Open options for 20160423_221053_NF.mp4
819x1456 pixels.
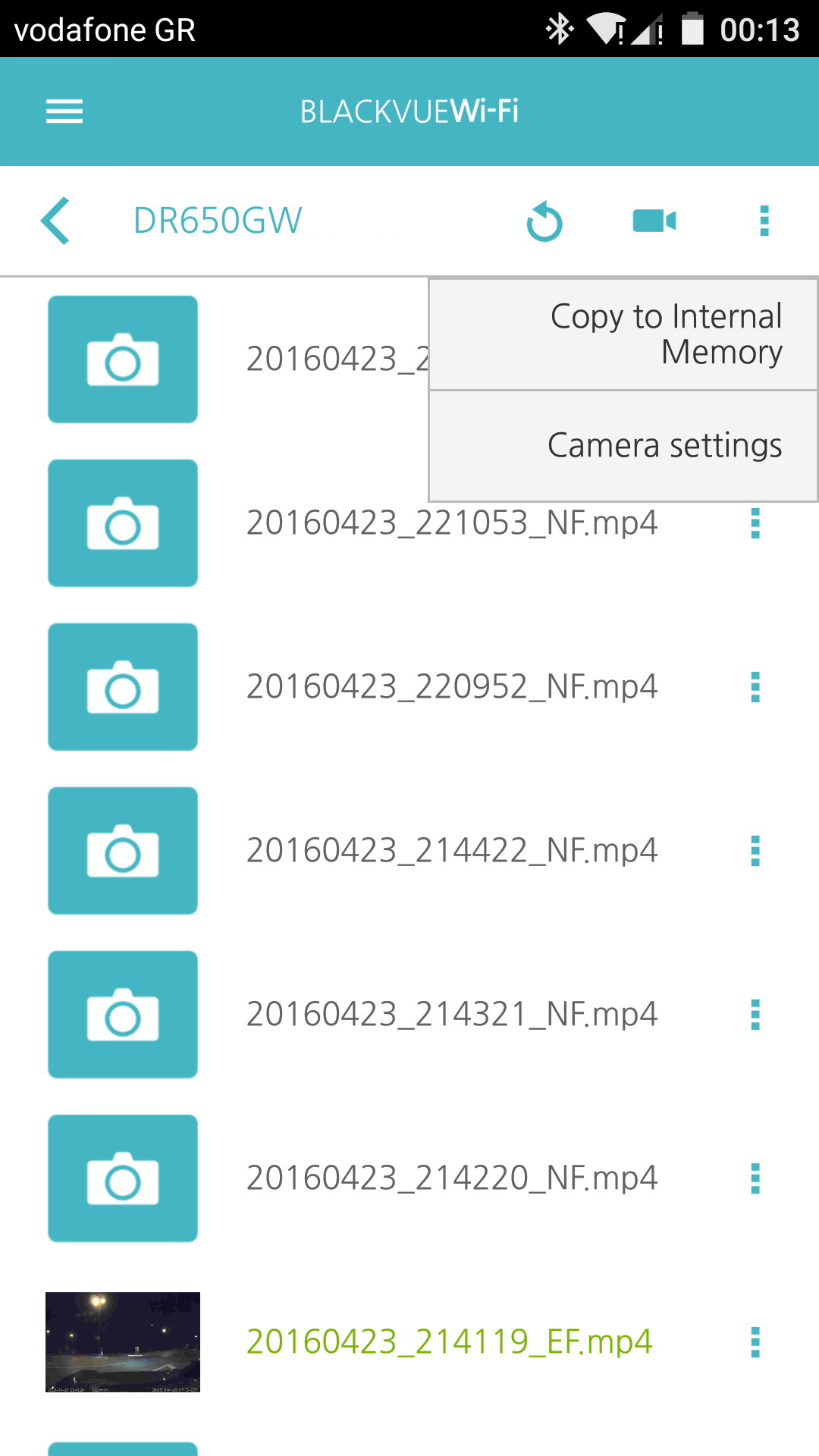coord(755,523)
